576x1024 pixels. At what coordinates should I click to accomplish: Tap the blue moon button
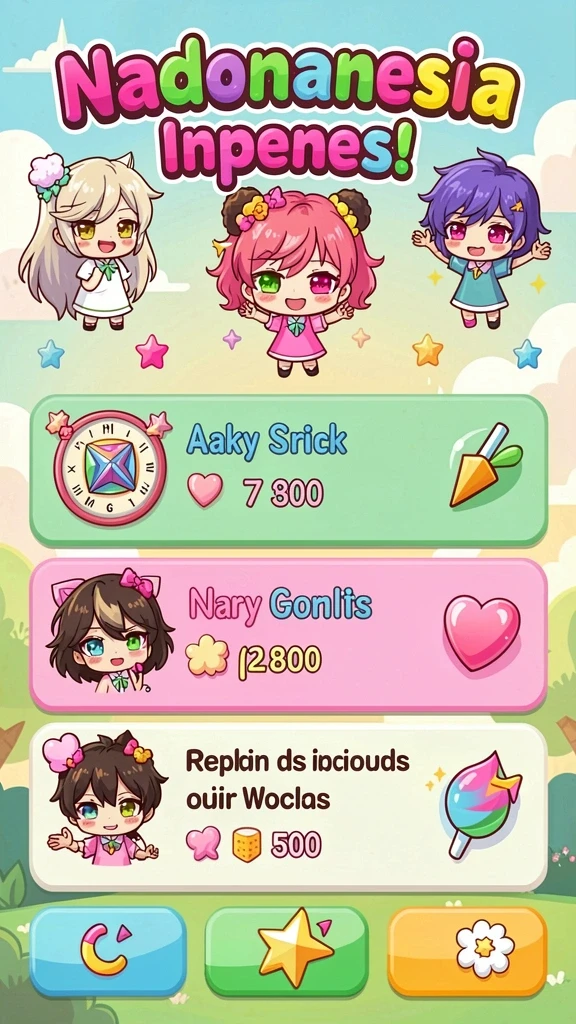click(108, 951)
